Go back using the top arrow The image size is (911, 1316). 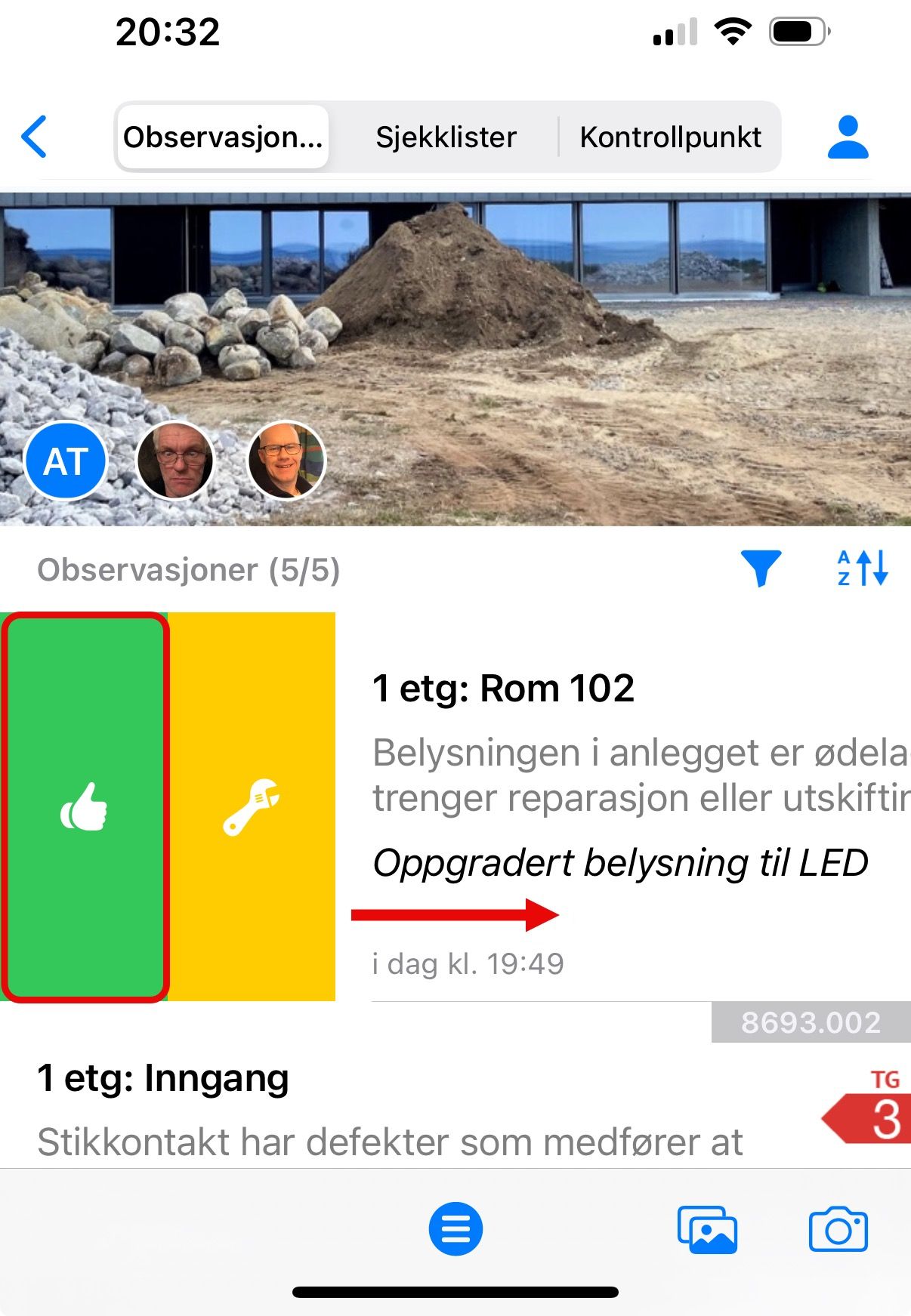pos(35,137)
